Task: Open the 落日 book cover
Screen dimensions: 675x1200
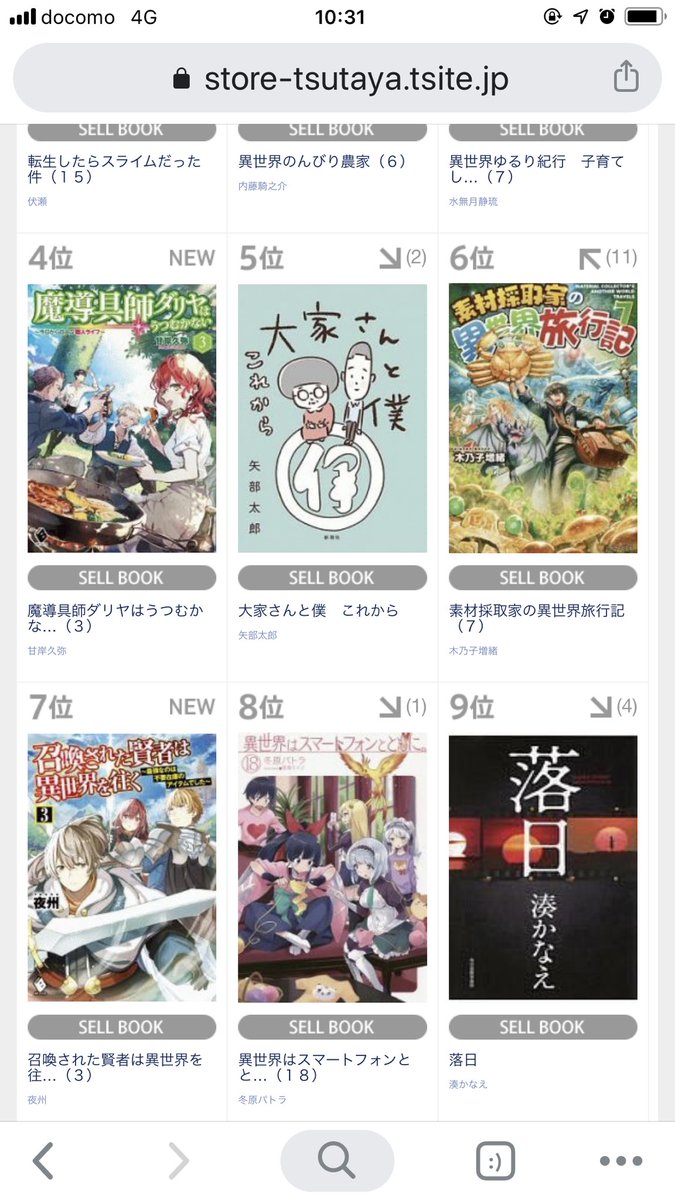Action: (543, 868)
